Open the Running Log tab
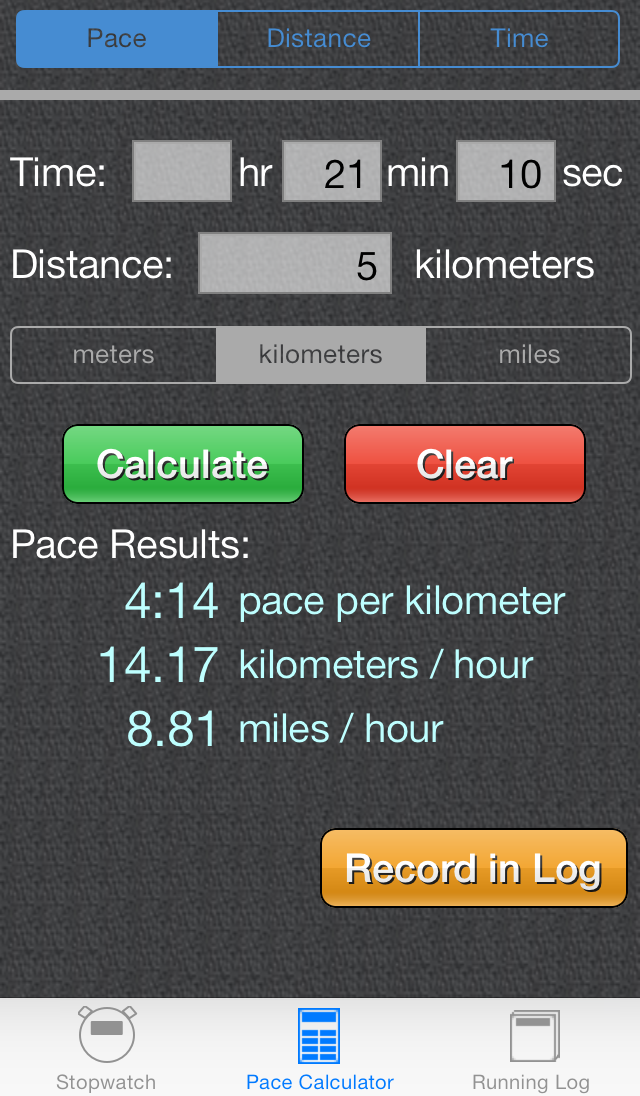Viewport: 640px width, 1096px height. coord(532,1048)
